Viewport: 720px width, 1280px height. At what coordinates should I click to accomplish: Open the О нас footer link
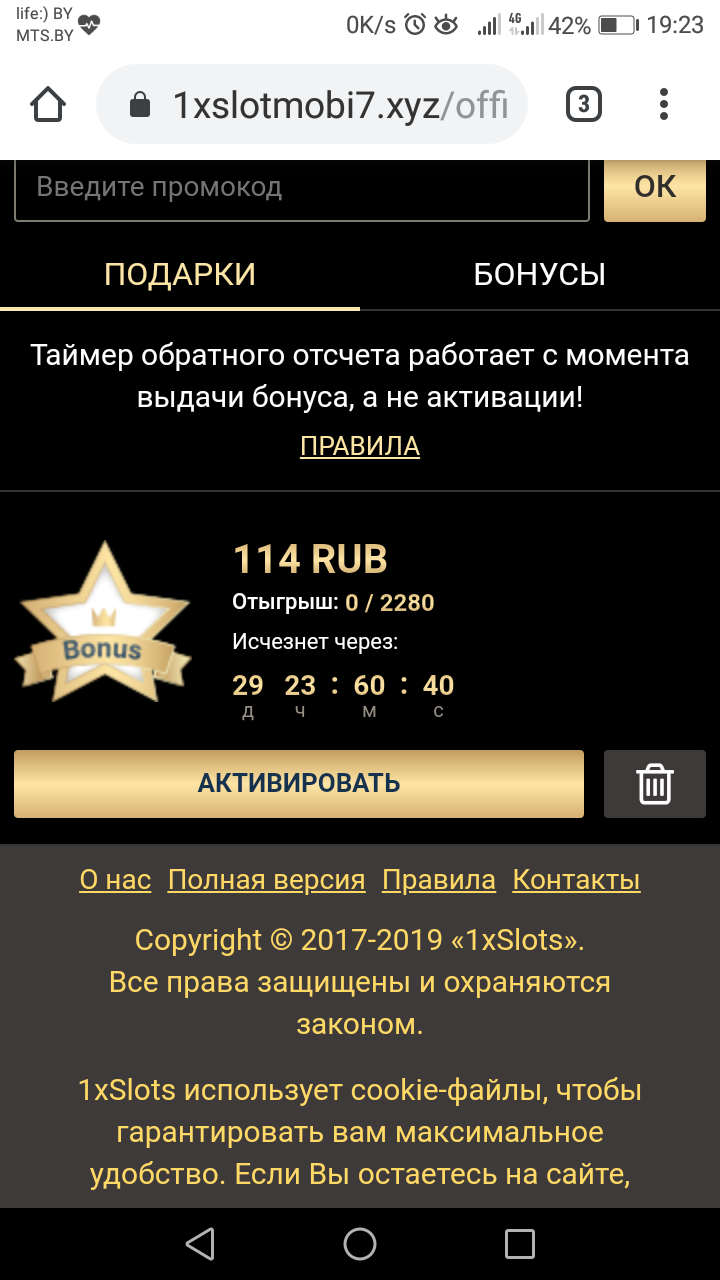tap(115, 880)
